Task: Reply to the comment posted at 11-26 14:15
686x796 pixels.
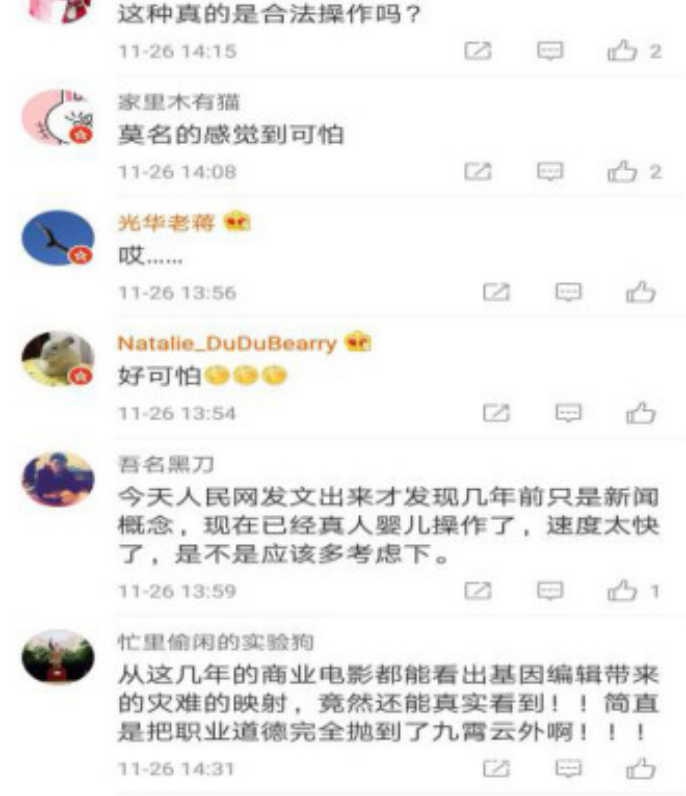Action: pos(550,51)
